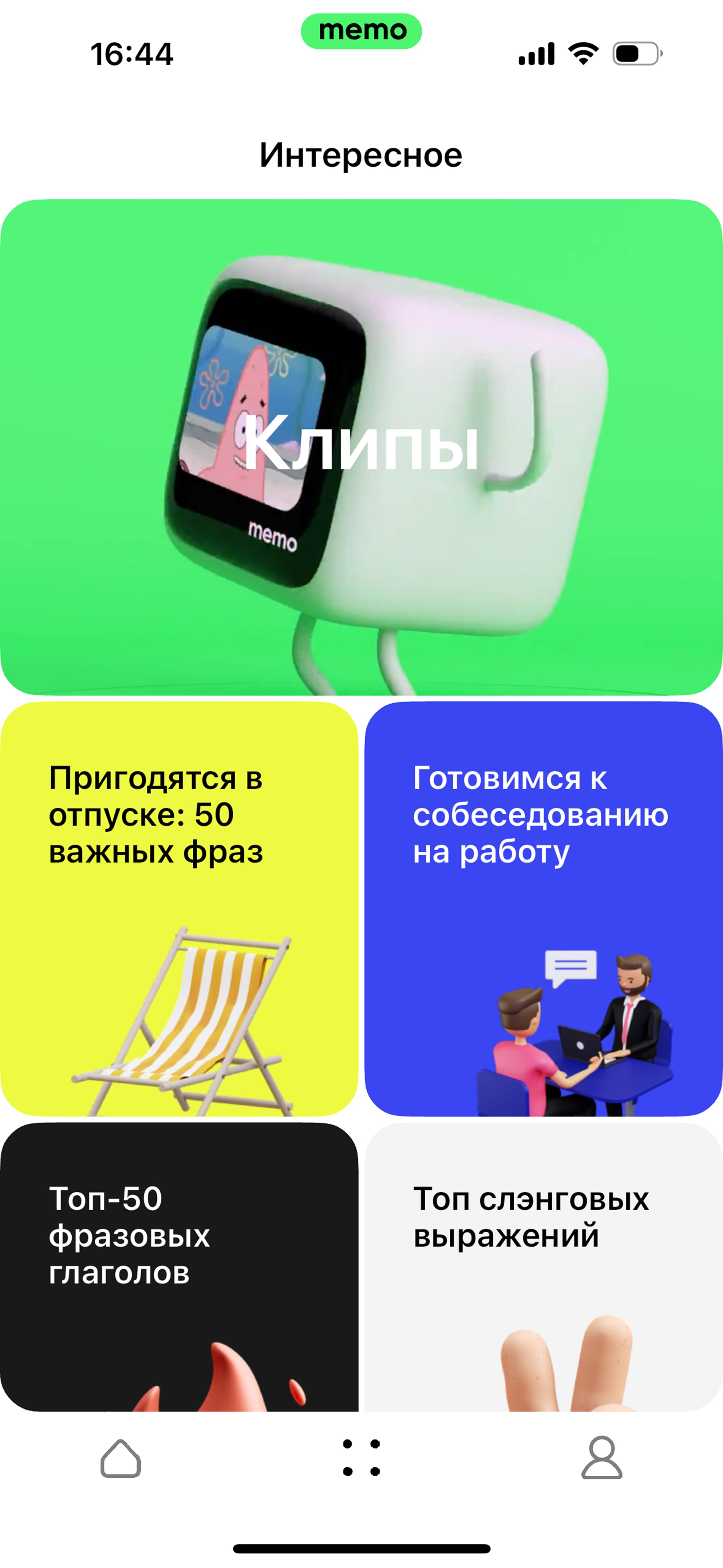
Task: Open "Пригодятся в отпуске: 50 важных фраз" card
Action: 179,909
